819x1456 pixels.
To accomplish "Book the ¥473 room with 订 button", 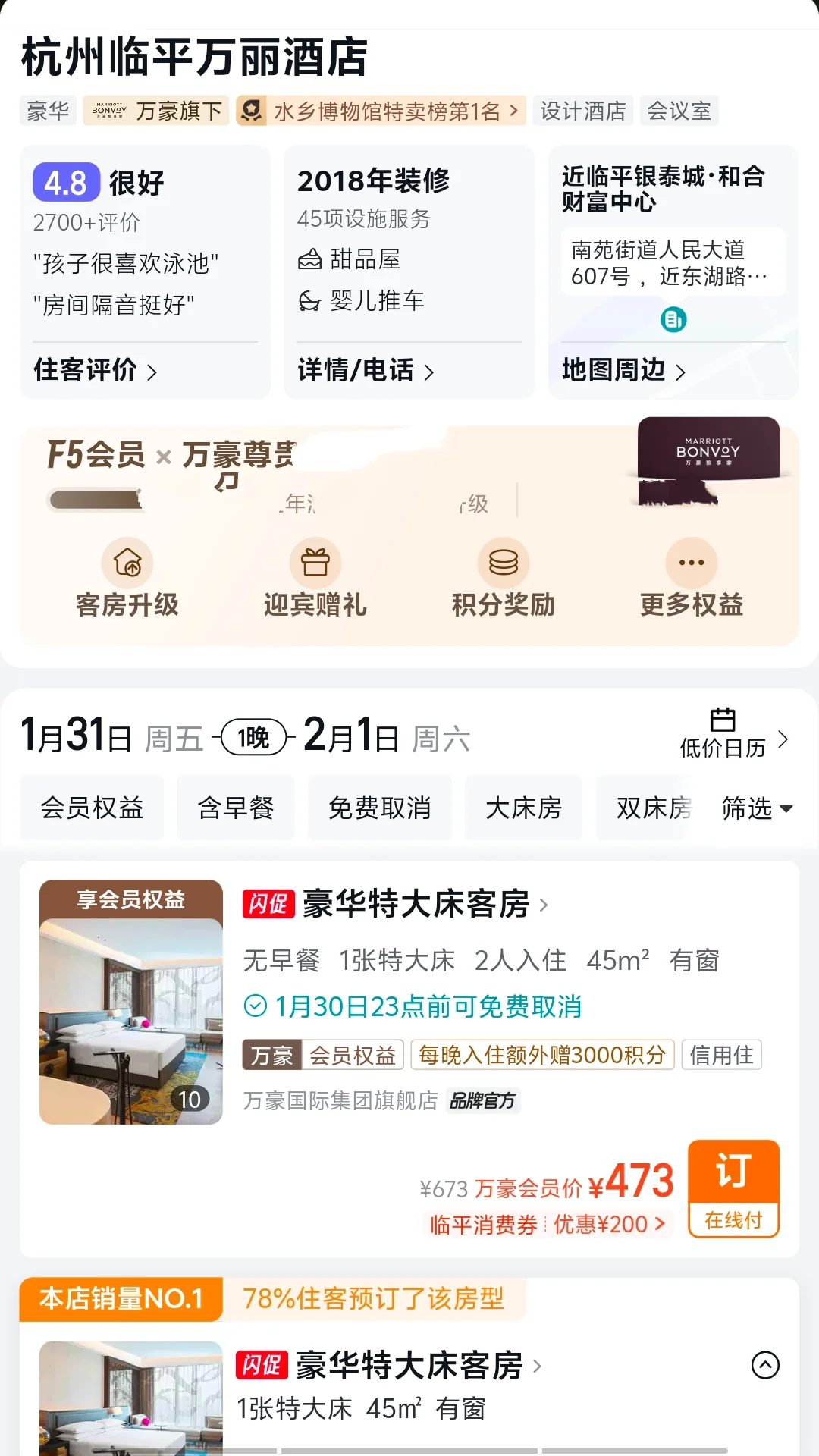I will pyautogui.click(x=733, y=1188).
